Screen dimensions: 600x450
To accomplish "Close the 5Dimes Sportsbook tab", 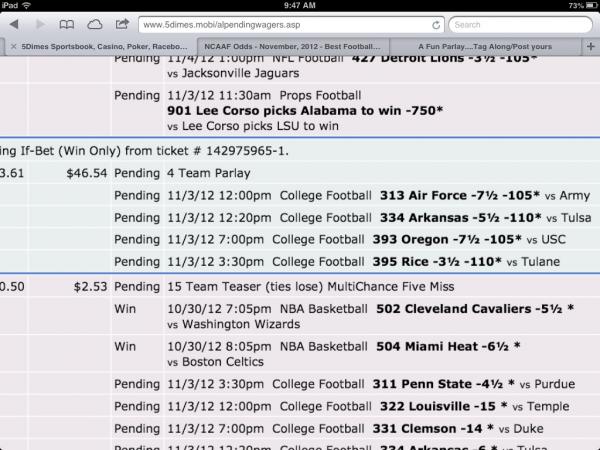I will (12, 46).
